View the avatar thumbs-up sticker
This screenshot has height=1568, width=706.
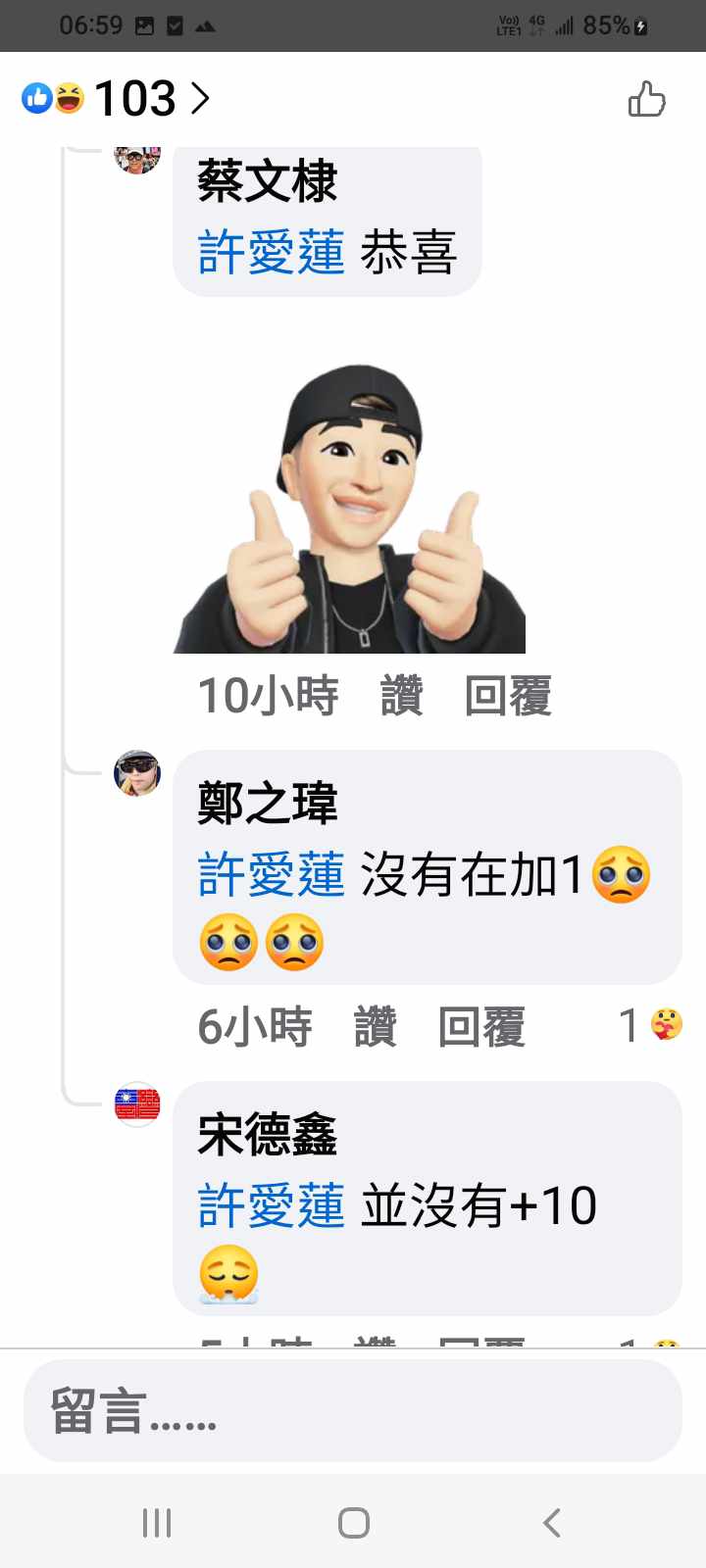350,510
